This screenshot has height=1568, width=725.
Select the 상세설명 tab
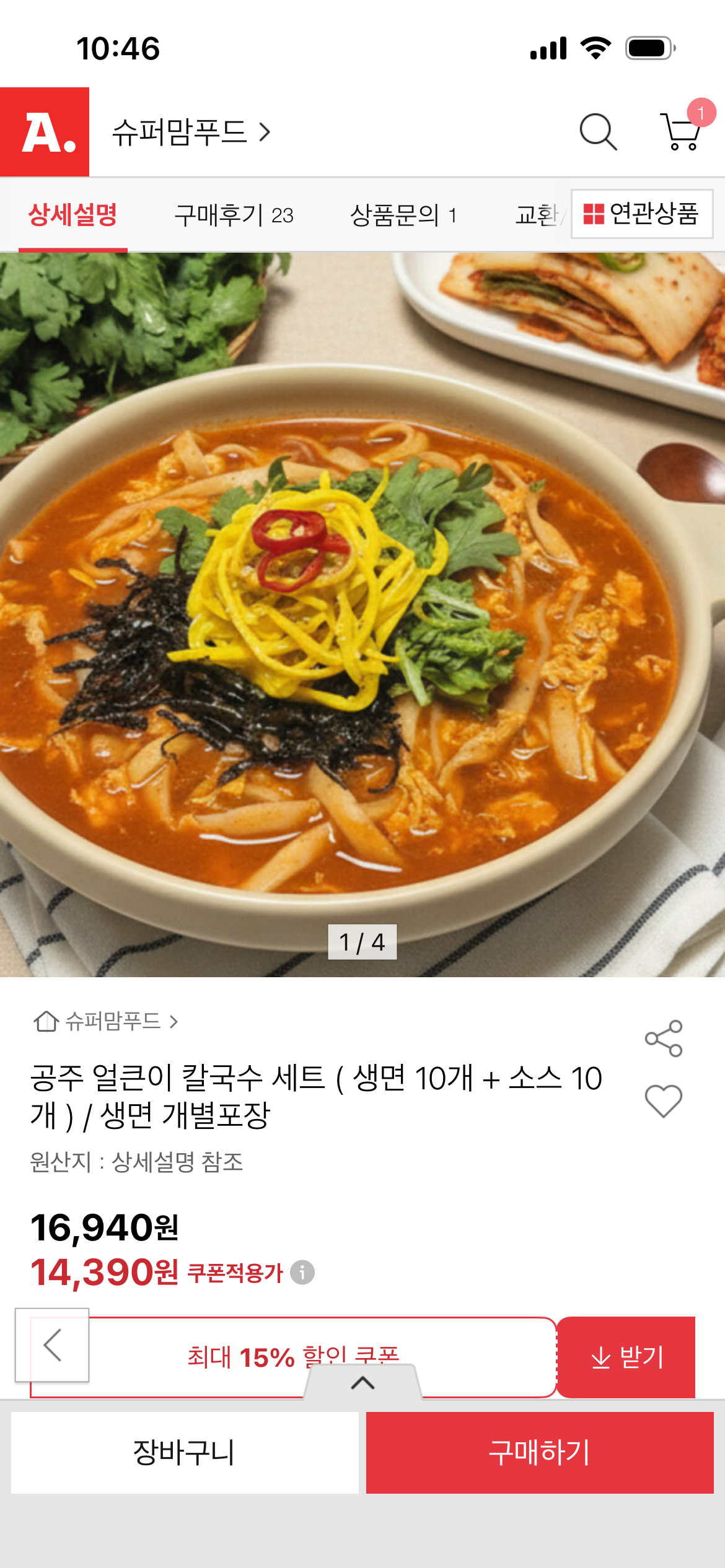pyautogui.click(x=72, y=215)
